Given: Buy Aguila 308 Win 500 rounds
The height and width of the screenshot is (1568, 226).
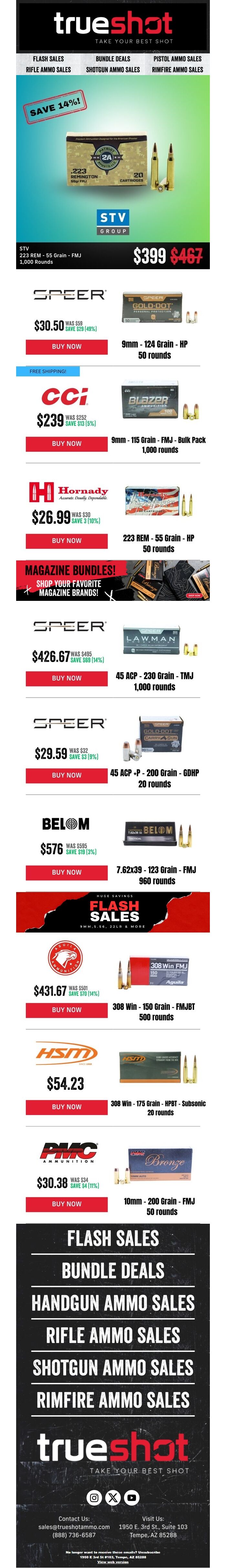Looking at the screenshot, I should point(66,1010).
